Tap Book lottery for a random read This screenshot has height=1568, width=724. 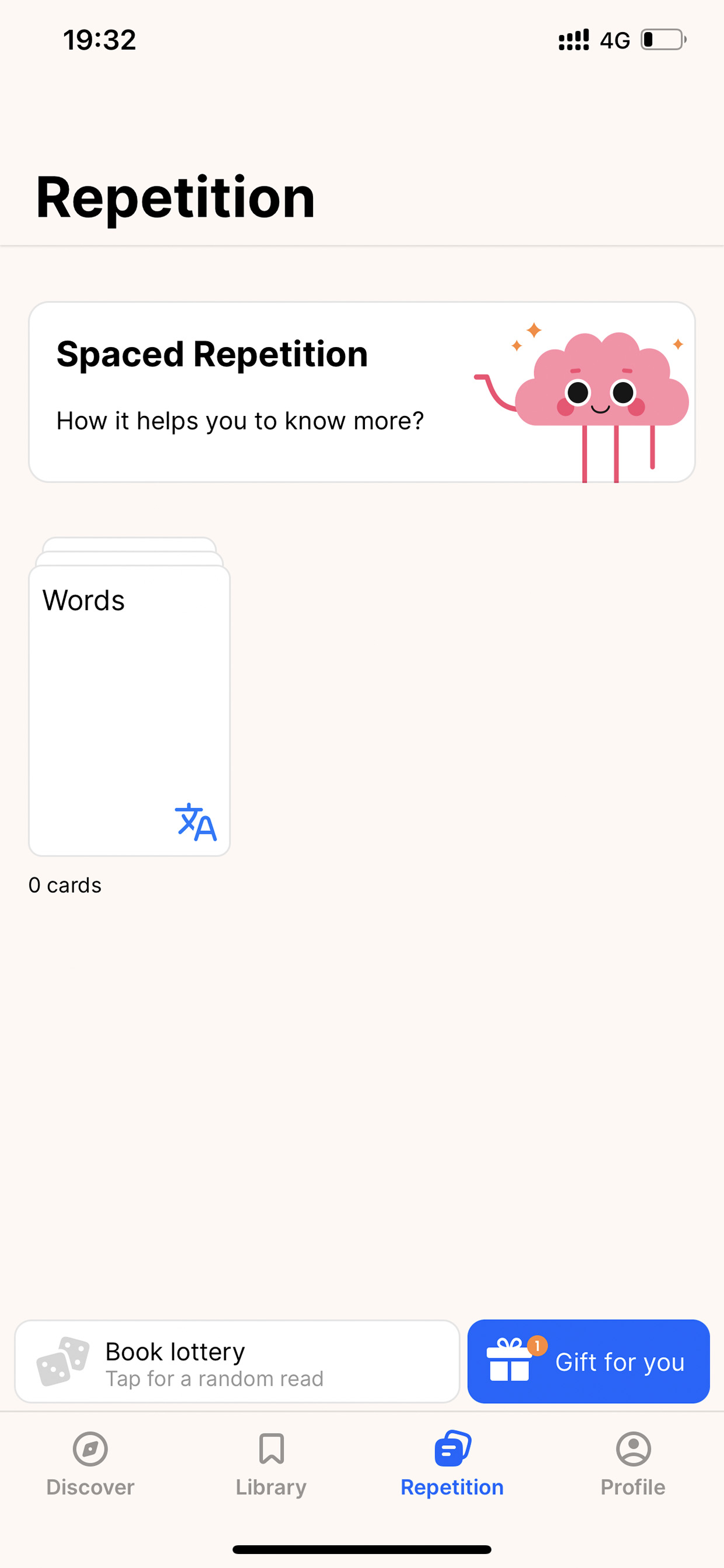237,1361
